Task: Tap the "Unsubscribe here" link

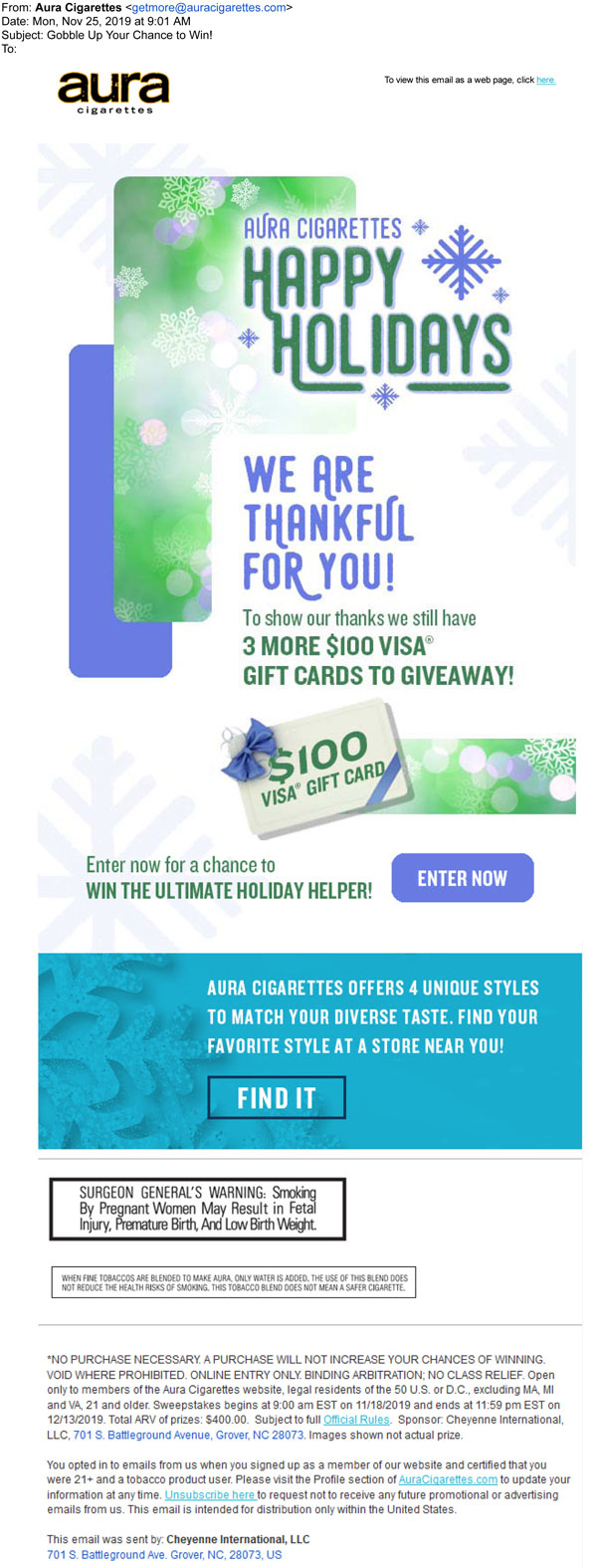Action: (x=210, y=1494)
